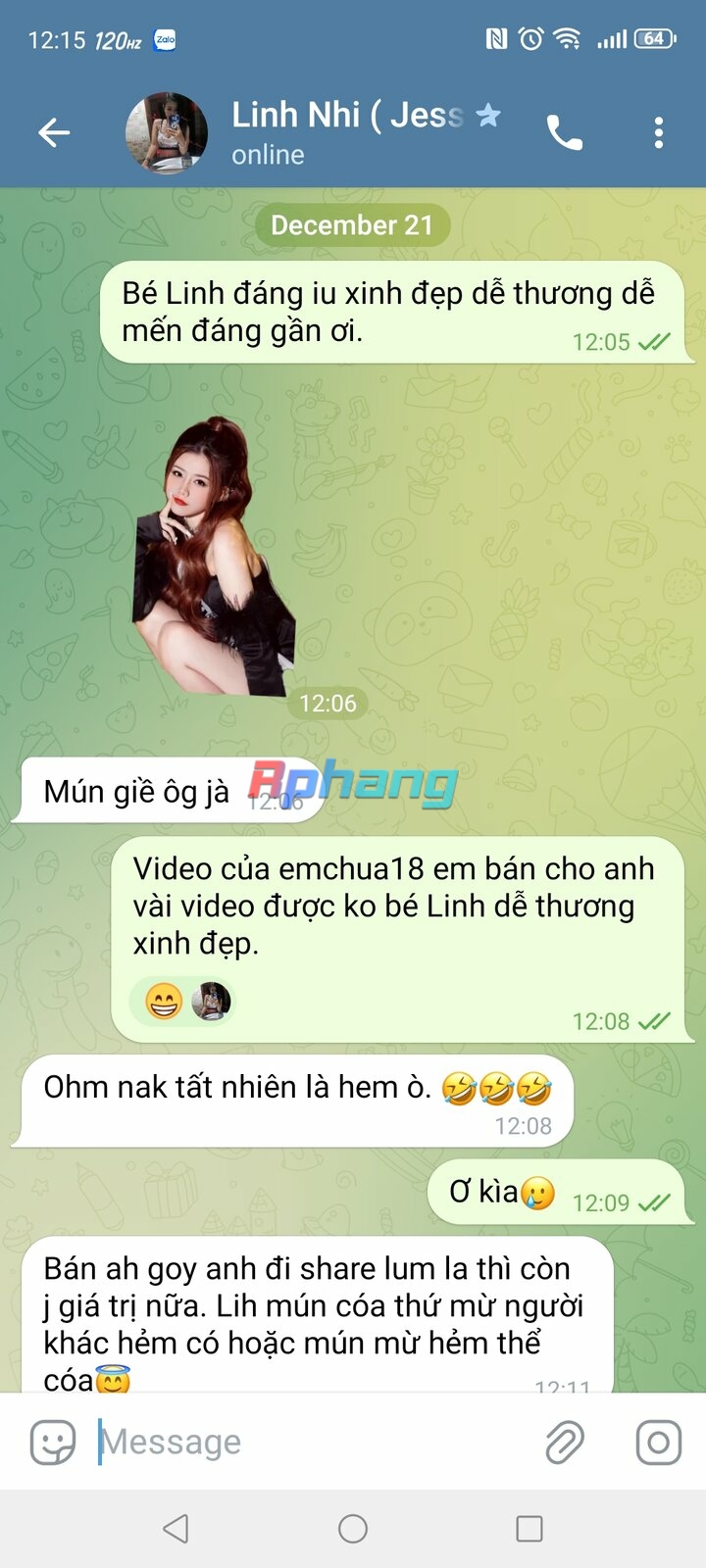Start a voice call with Linh Nhi
706x1568 pixels.
coord(565,132)
